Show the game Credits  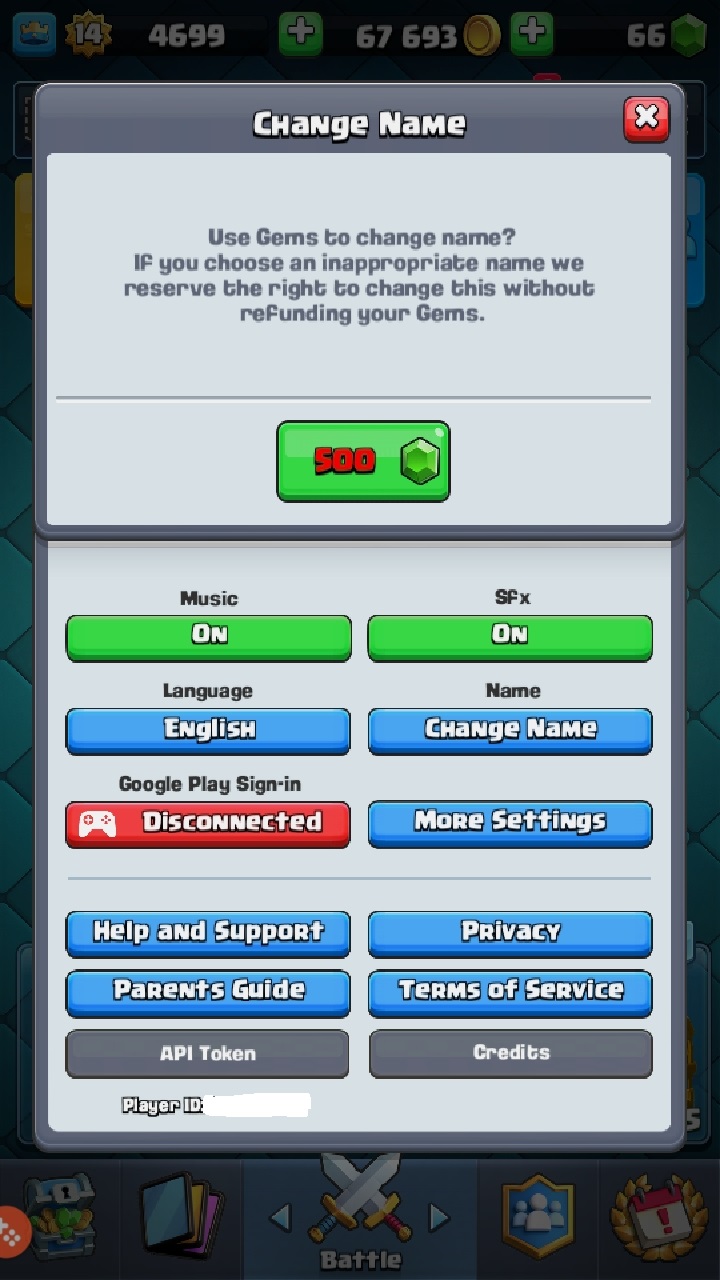pyautogui.click(x=510, y=1054)
